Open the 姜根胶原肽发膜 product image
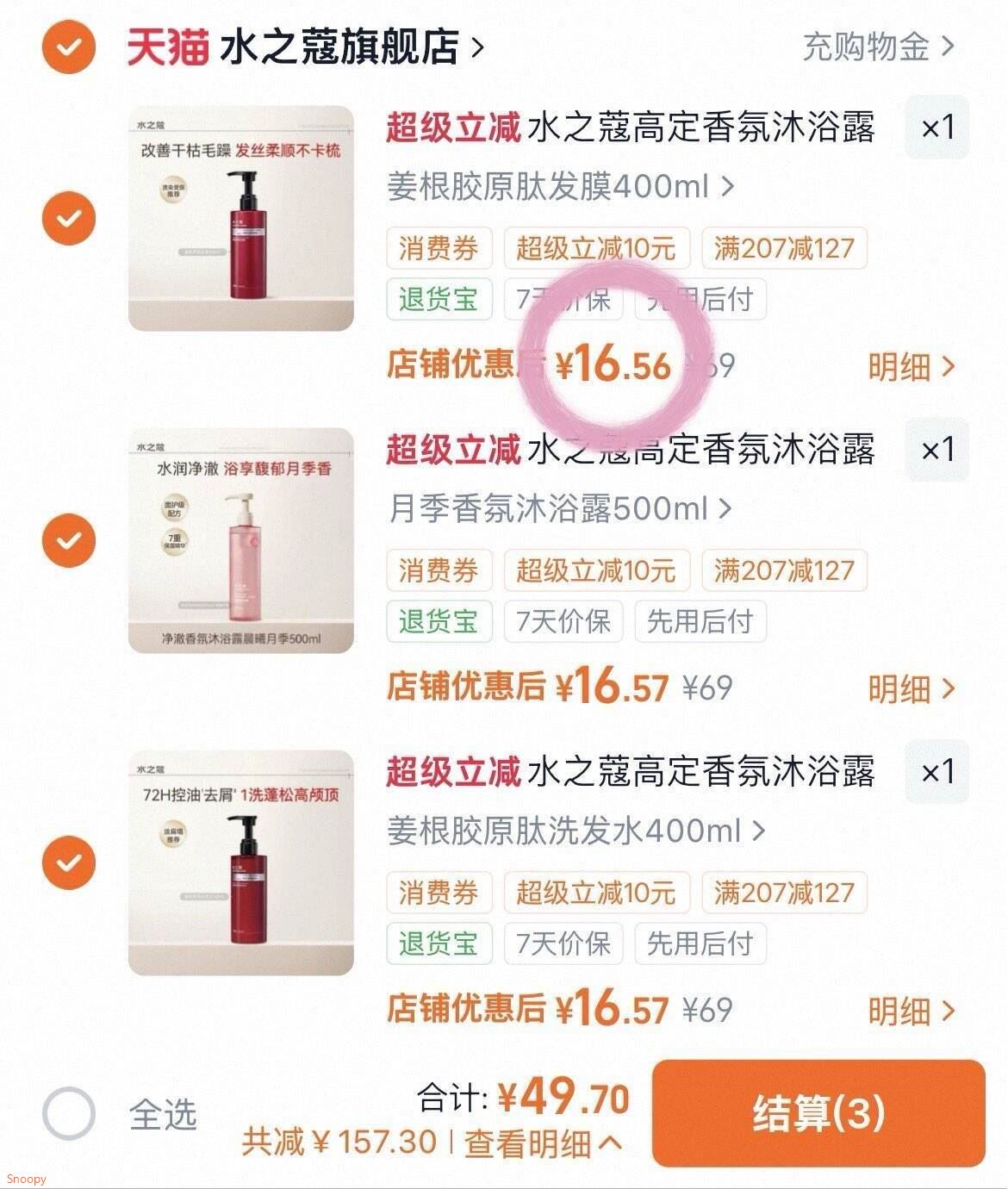The width and height of the screenshot is (1008, 1189). coord(241,218)
